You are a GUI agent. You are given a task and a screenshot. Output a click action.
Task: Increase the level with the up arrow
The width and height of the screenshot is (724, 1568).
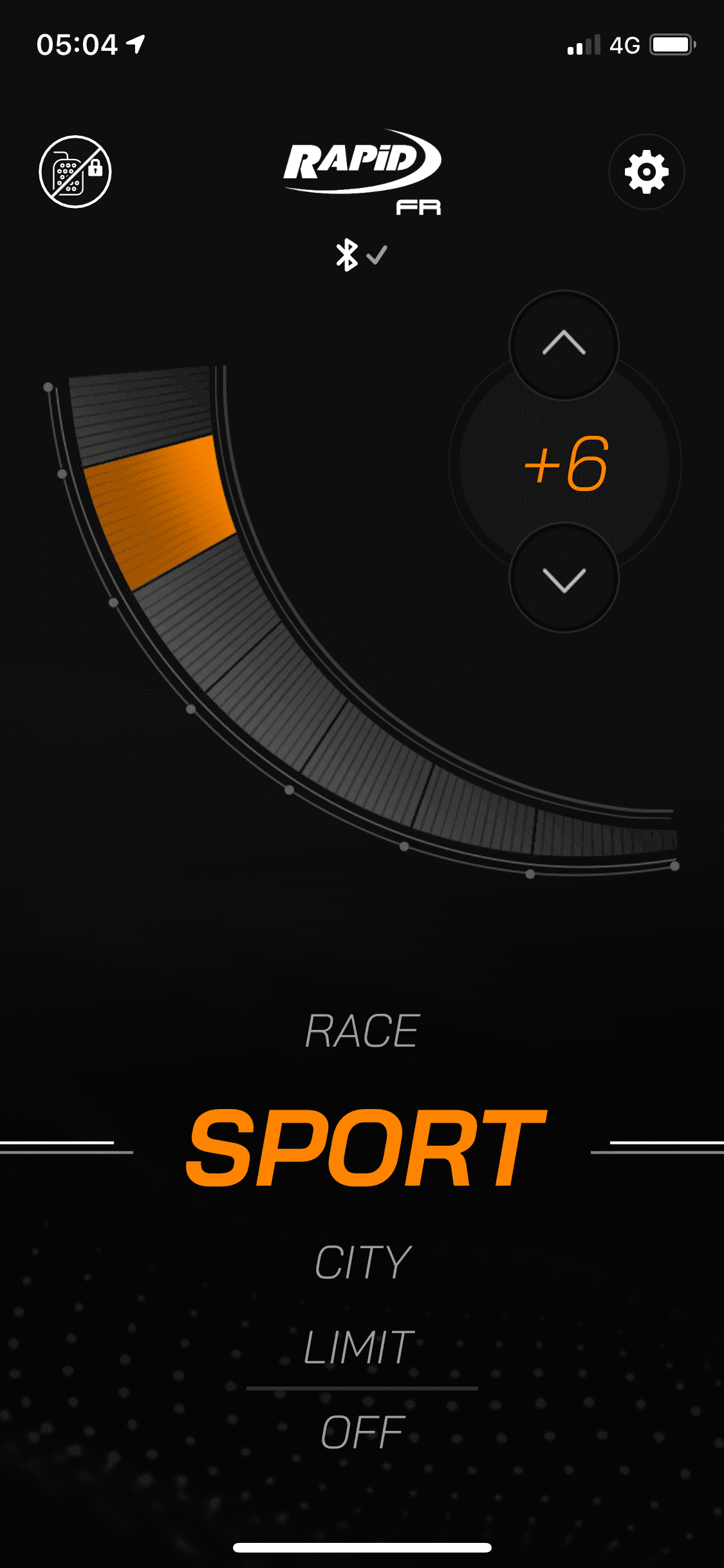pyautogui.click(x=564, y=344)
